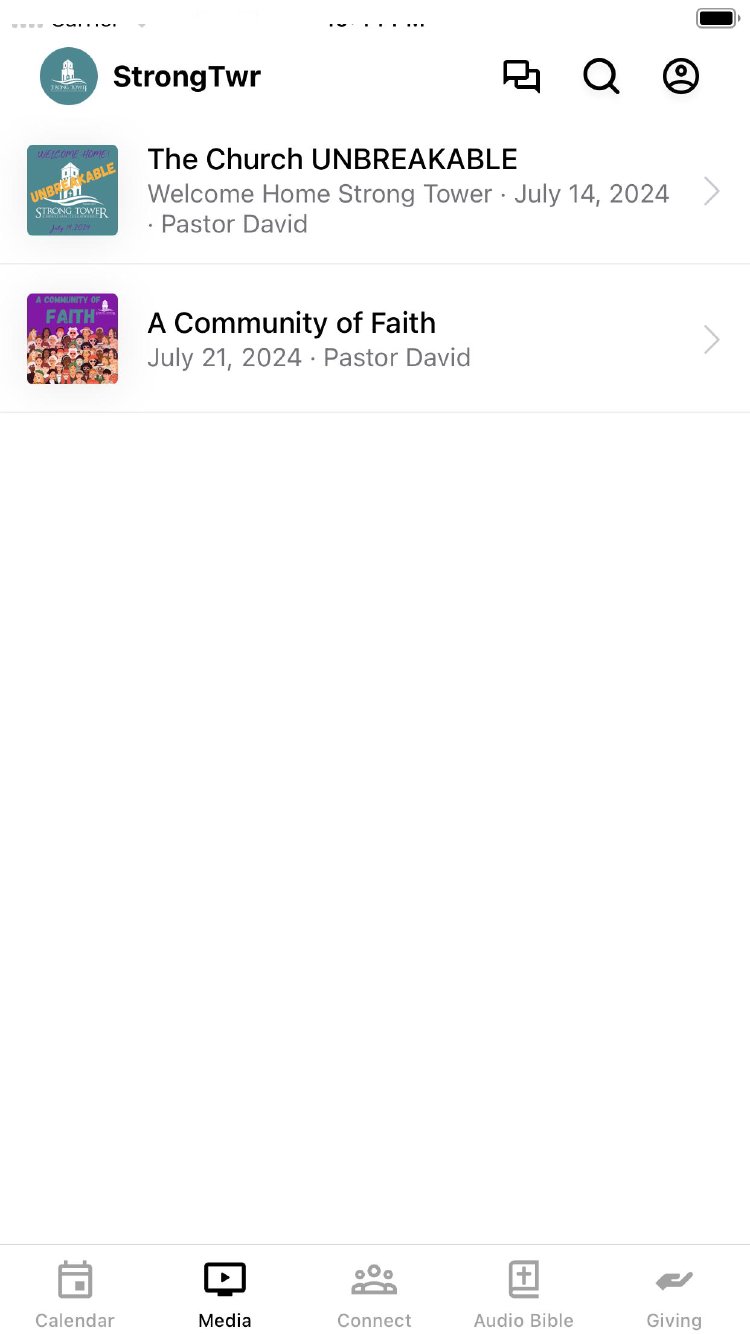Switch to the Audio Bible tab

(524, 1294)
